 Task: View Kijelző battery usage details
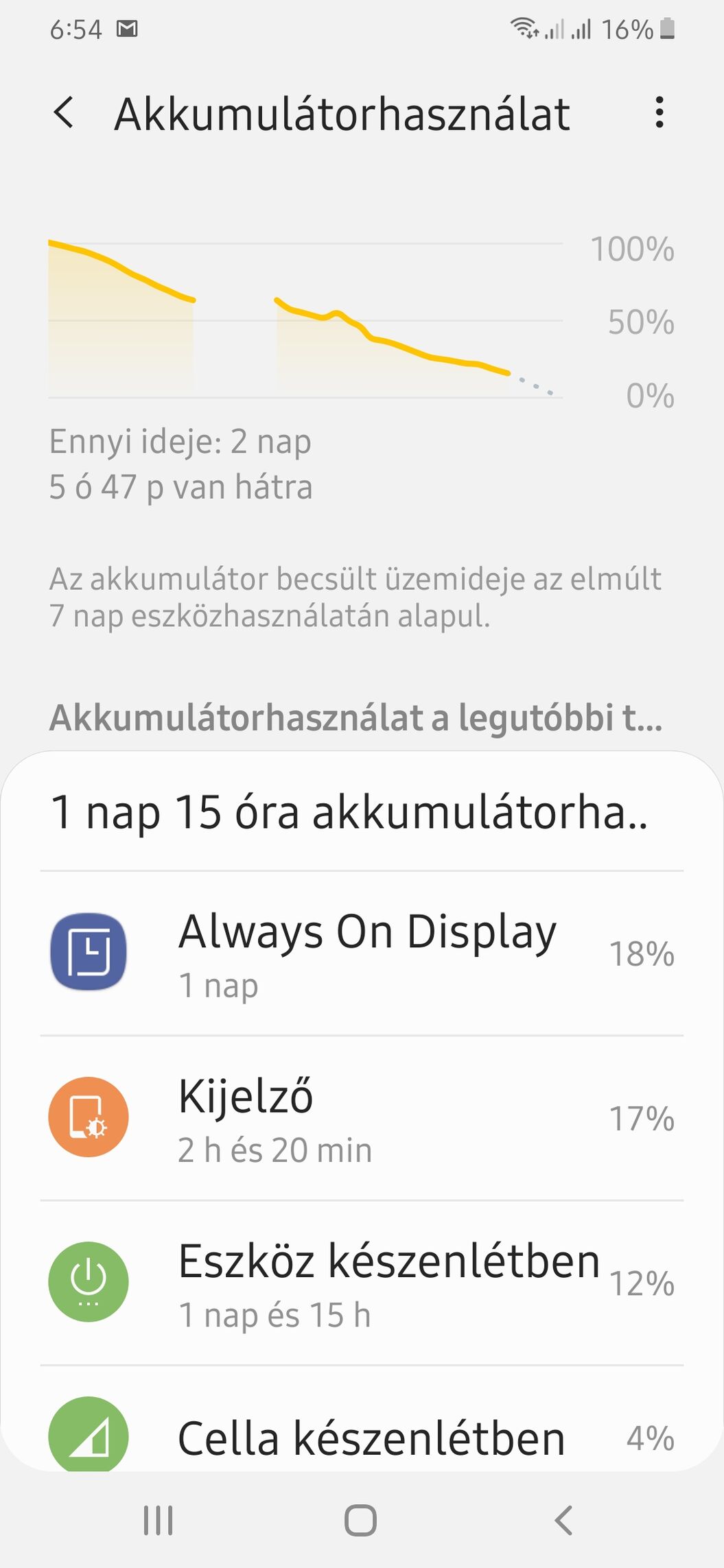pos(362,1118)
